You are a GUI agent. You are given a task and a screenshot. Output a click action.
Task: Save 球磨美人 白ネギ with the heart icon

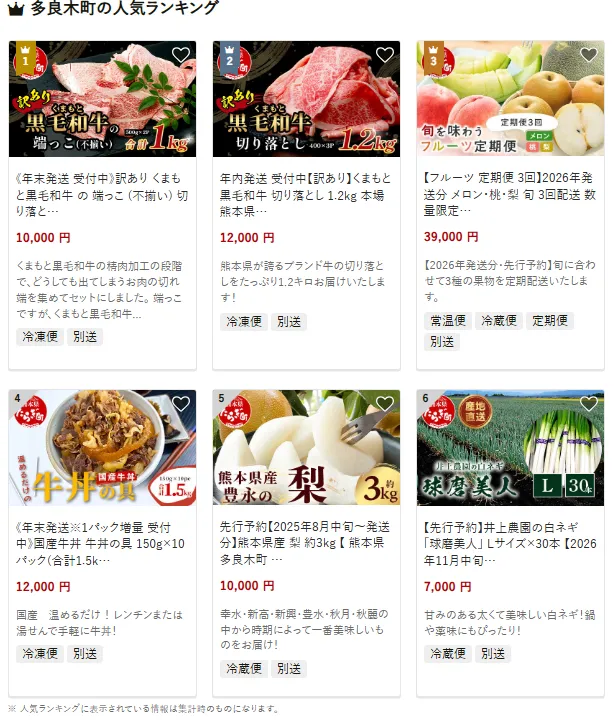pyautogui.click(x=588, y=404)
